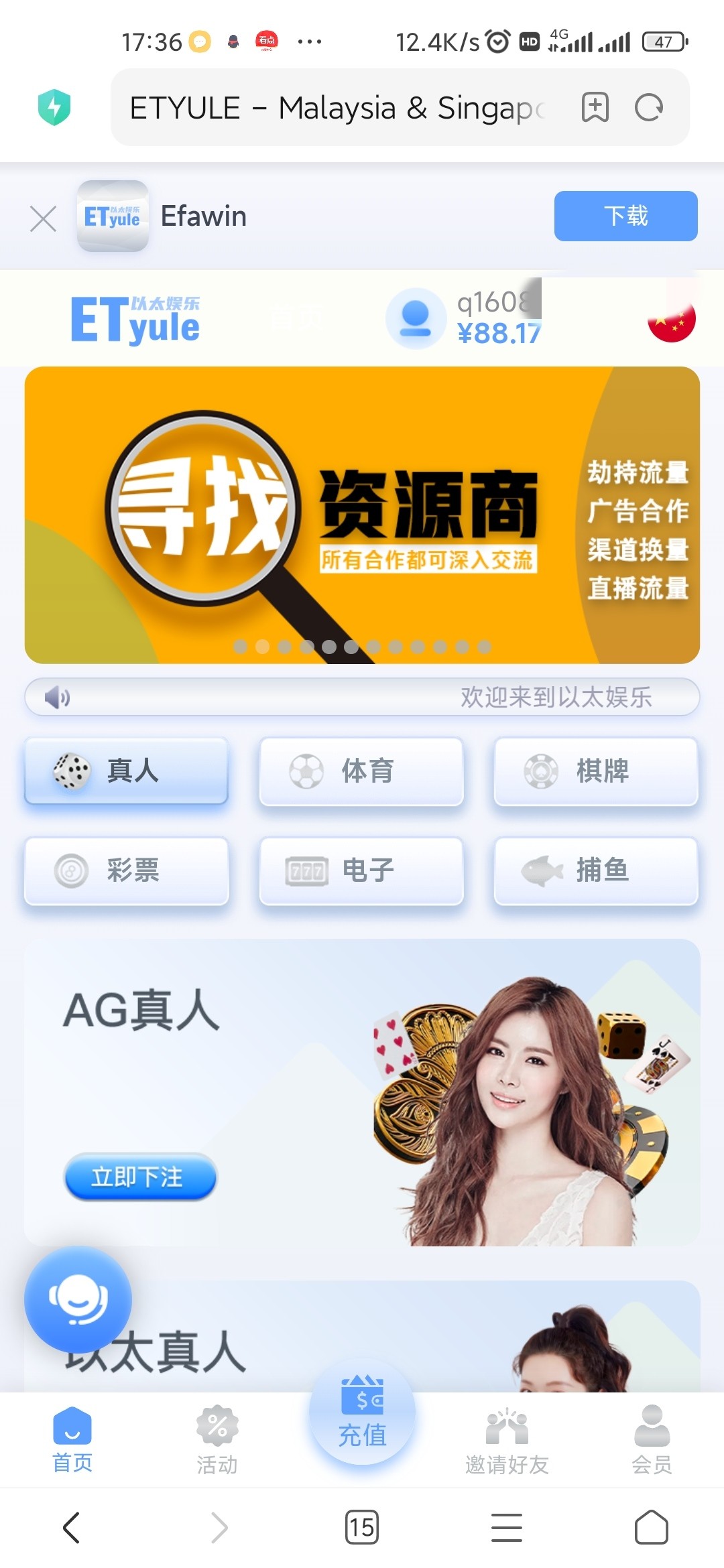Reload the page in the browser
The width and height of the screenshot is (724, 1568).
click(x=648, y=107)
